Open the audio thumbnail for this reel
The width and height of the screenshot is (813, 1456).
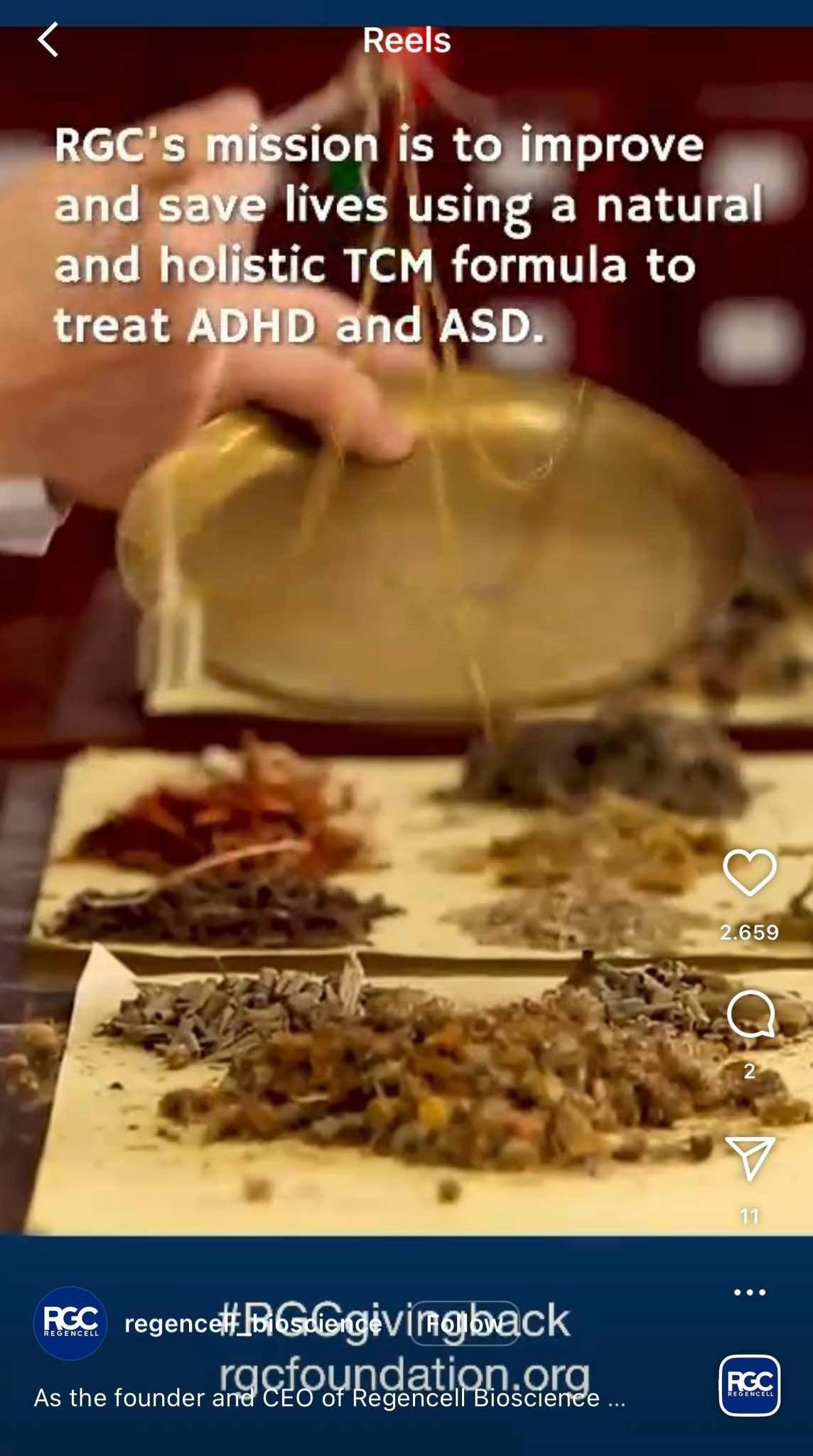(749, 1385)
